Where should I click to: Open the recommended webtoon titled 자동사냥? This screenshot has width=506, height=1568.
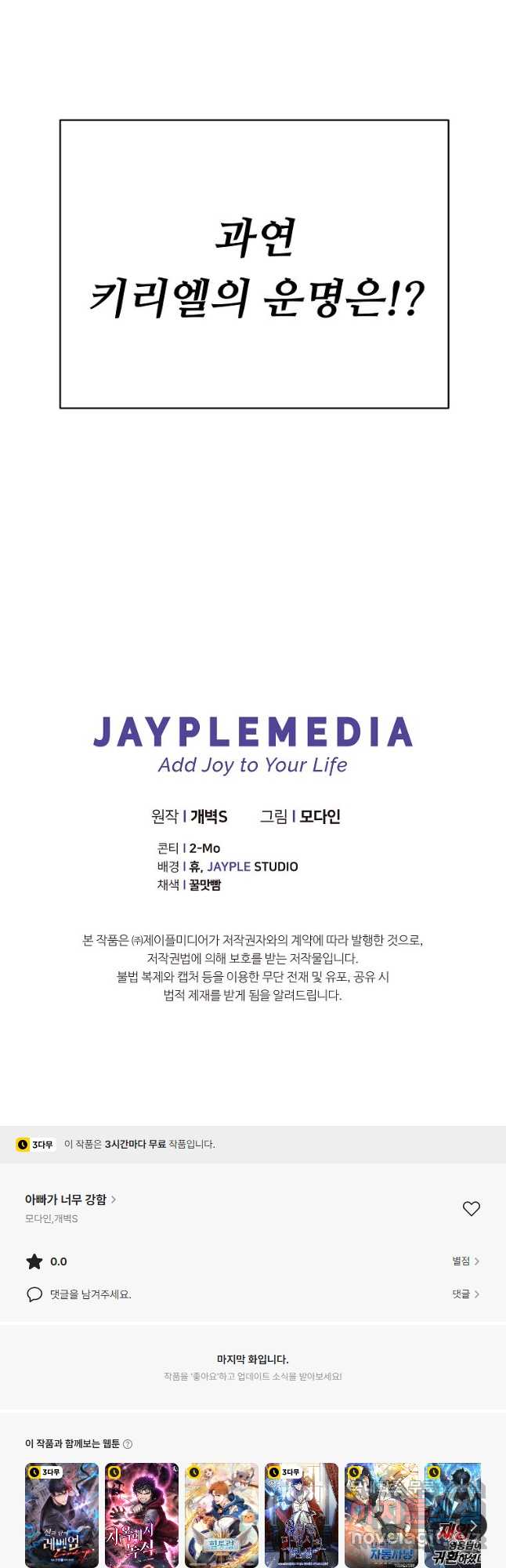[x=381, y=1515]
